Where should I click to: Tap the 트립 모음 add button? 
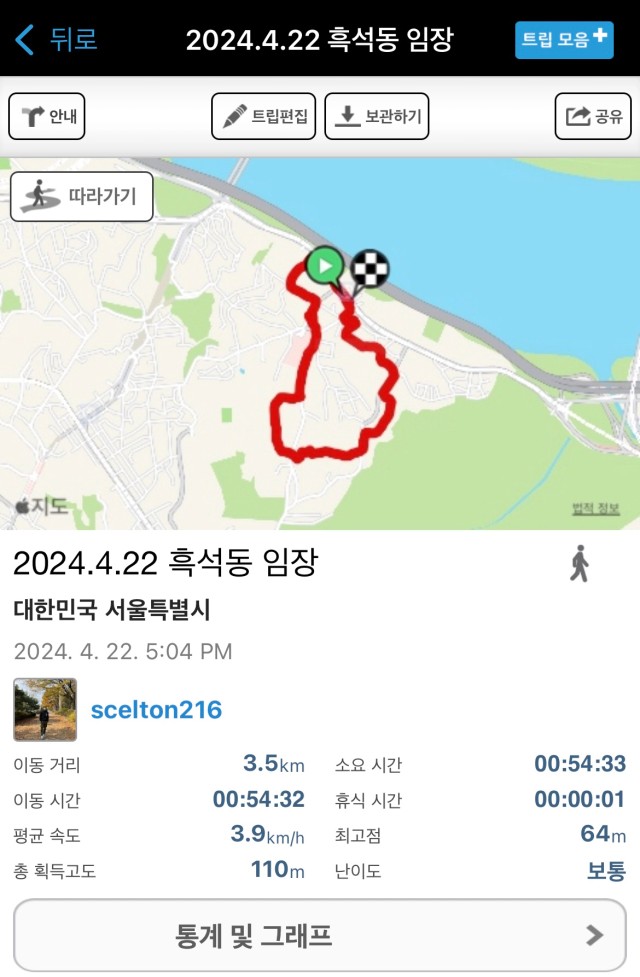(564, 40)
